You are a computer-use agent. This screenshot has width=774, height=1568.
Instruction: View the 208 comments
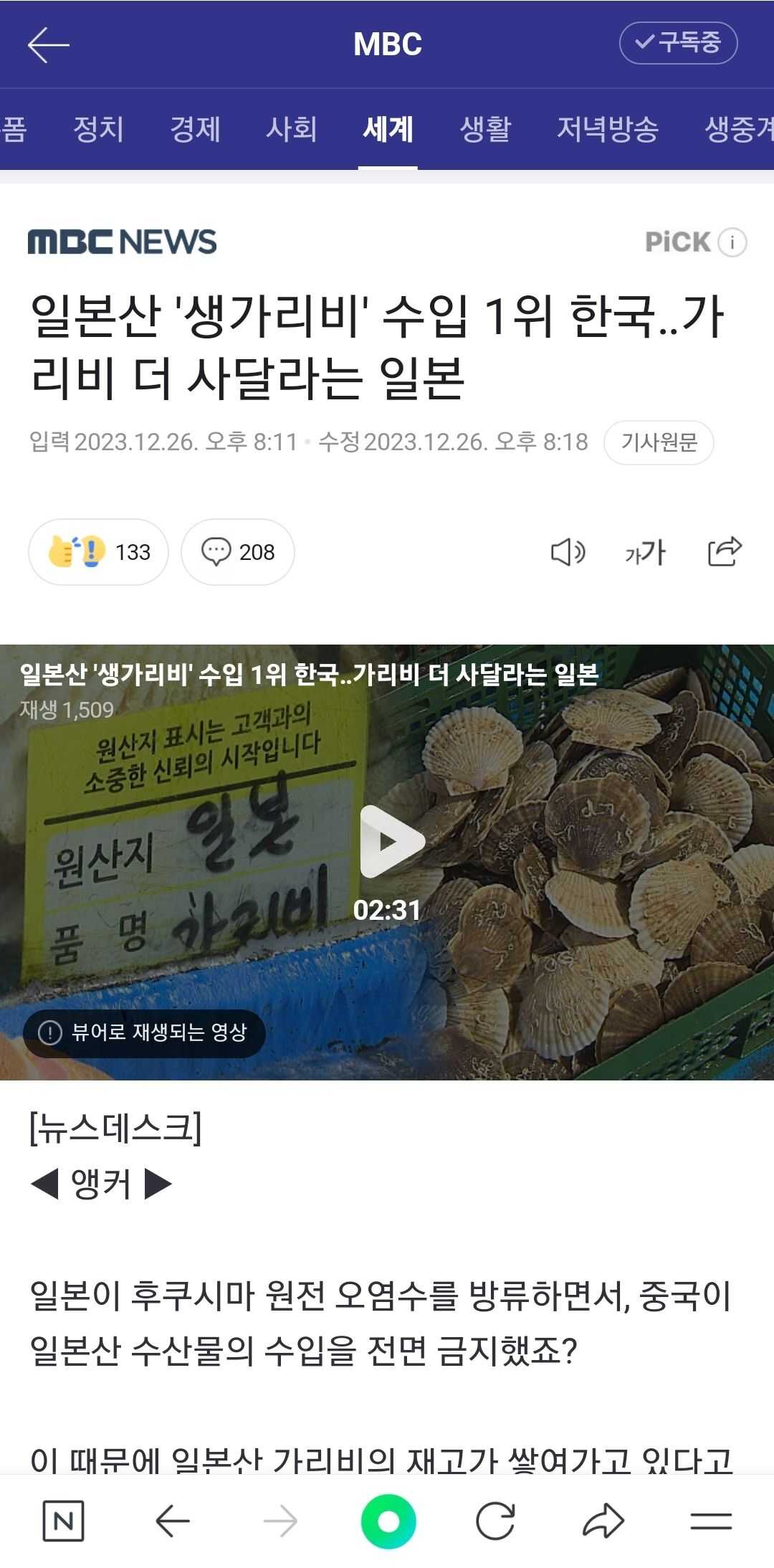(237, 552)
